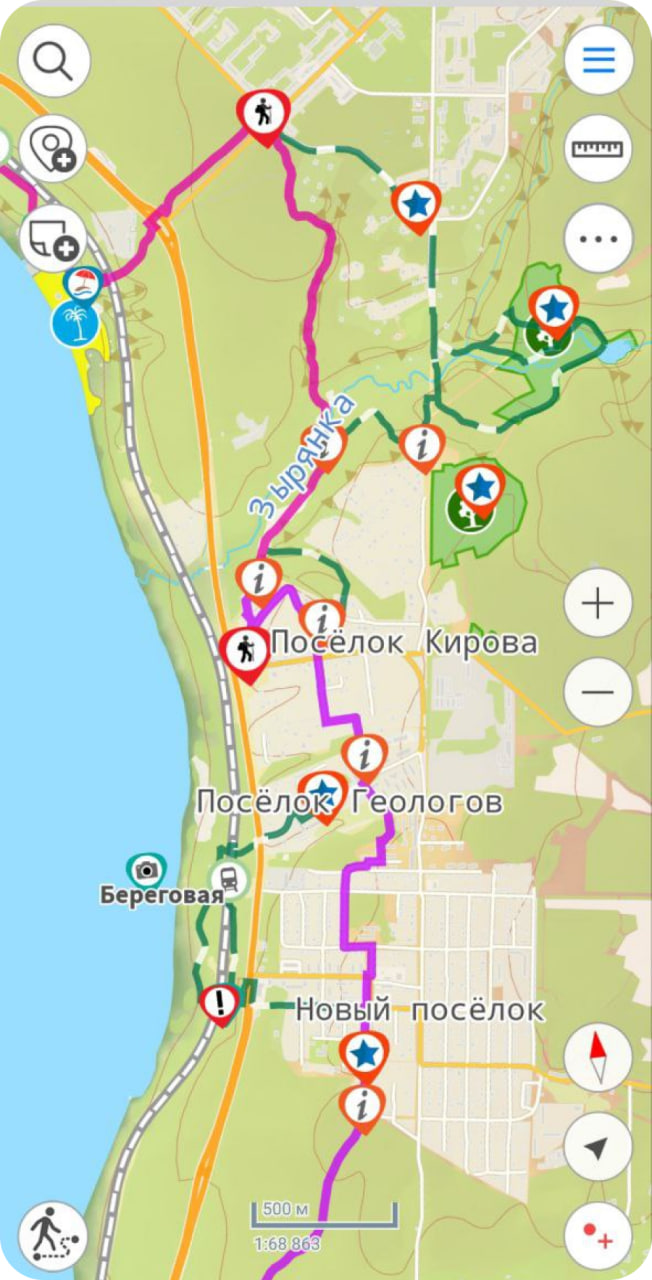Select the Береговая bus stop marker
Viewport: 652px width, 1280px height.
pos(230,880)
